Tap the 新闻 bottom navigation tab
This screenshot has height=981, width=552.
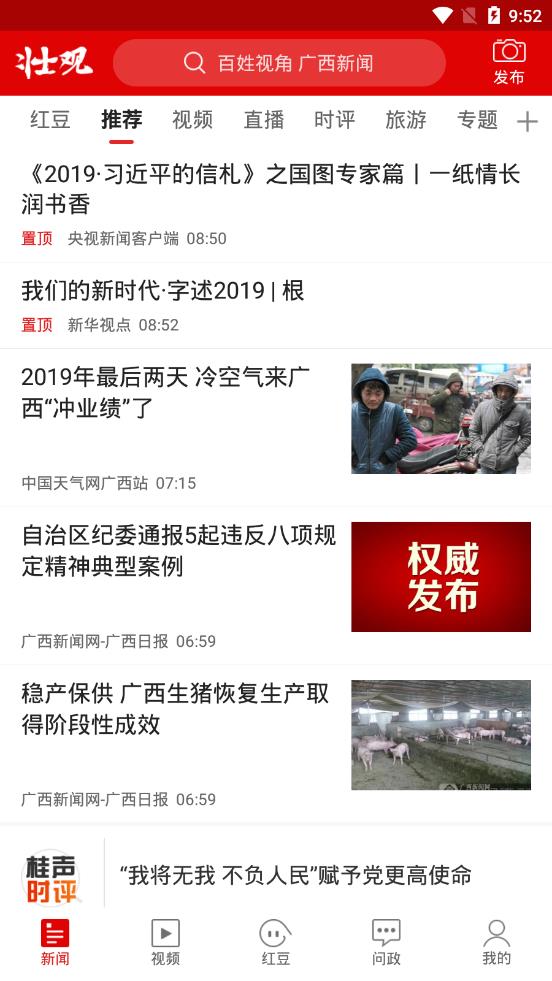pos(55,943)
